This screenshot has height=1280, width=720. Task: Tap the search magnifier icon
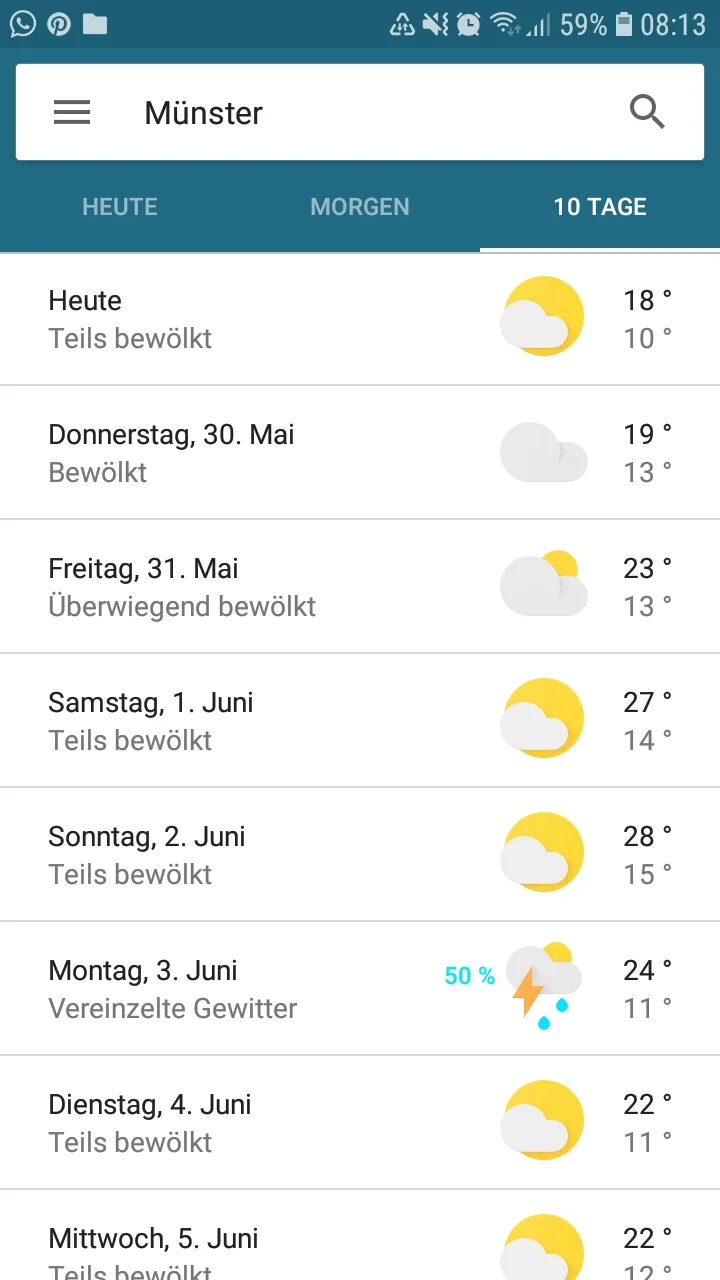[647, 112]
